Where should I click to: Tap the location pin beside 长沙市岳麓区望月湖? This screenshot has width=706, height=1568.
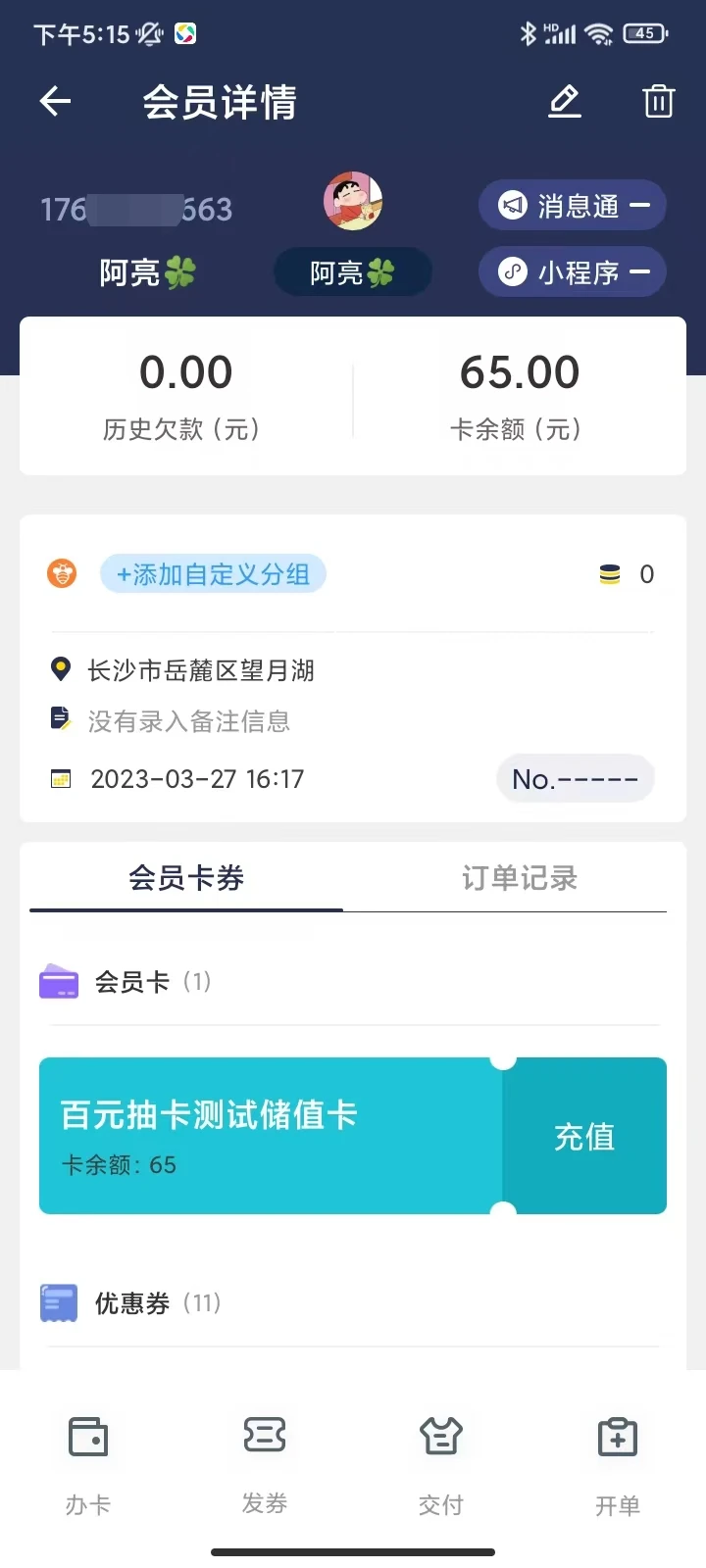[x=61, y=669]
